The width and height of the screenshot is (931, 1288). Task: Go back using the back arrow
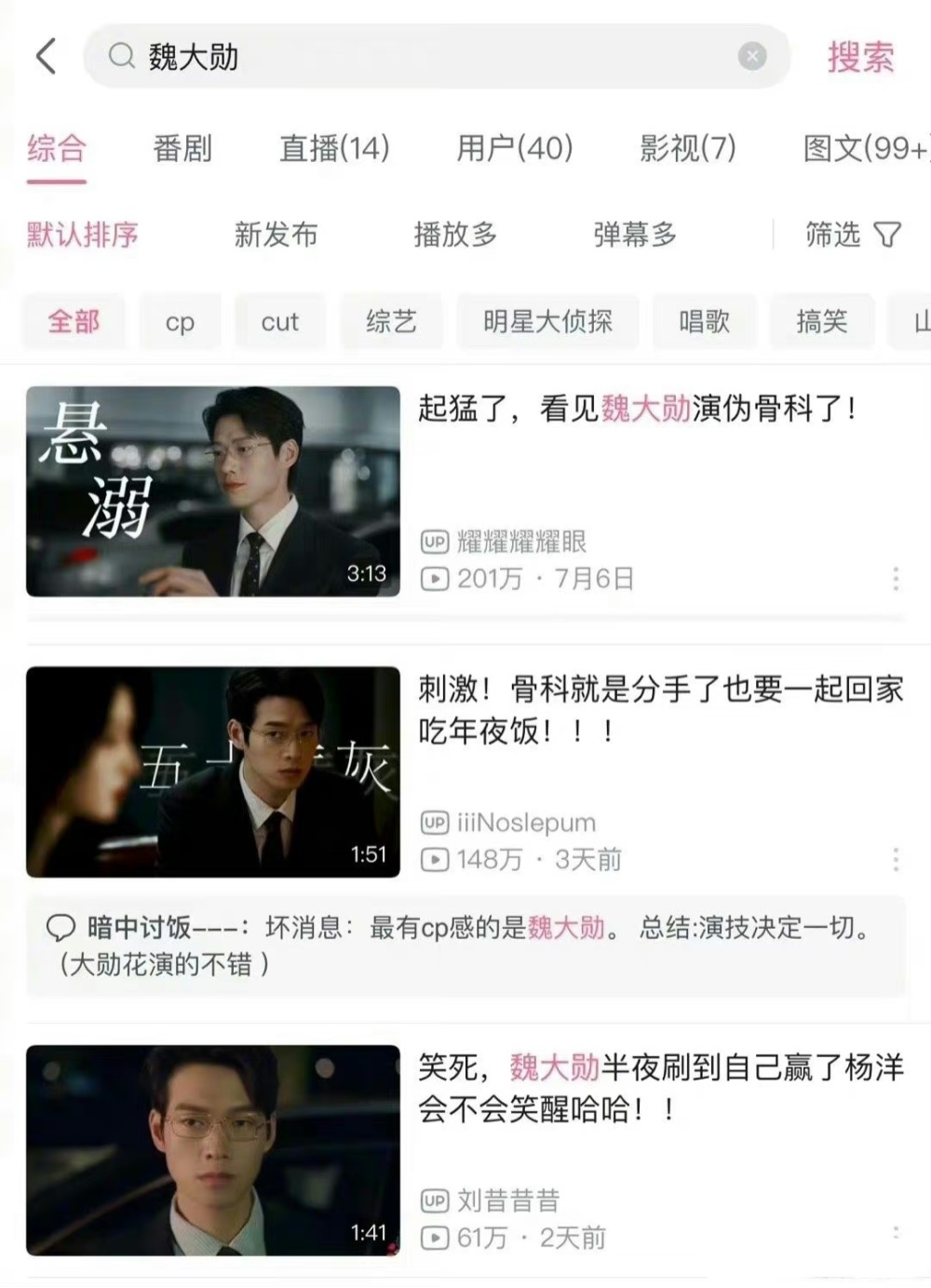coord(47,57)
